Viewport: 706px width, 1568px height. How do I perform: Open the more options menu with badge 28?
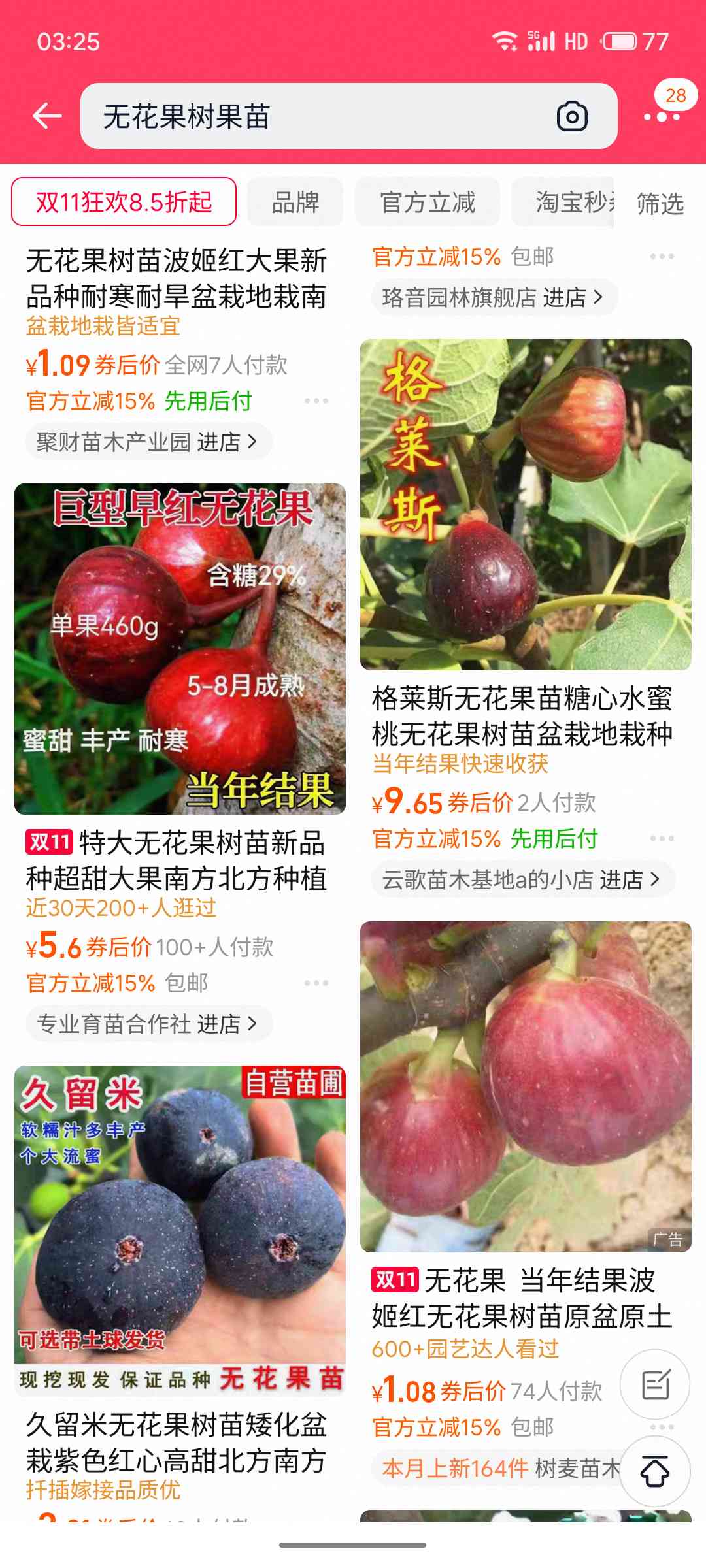click(662, 116)
